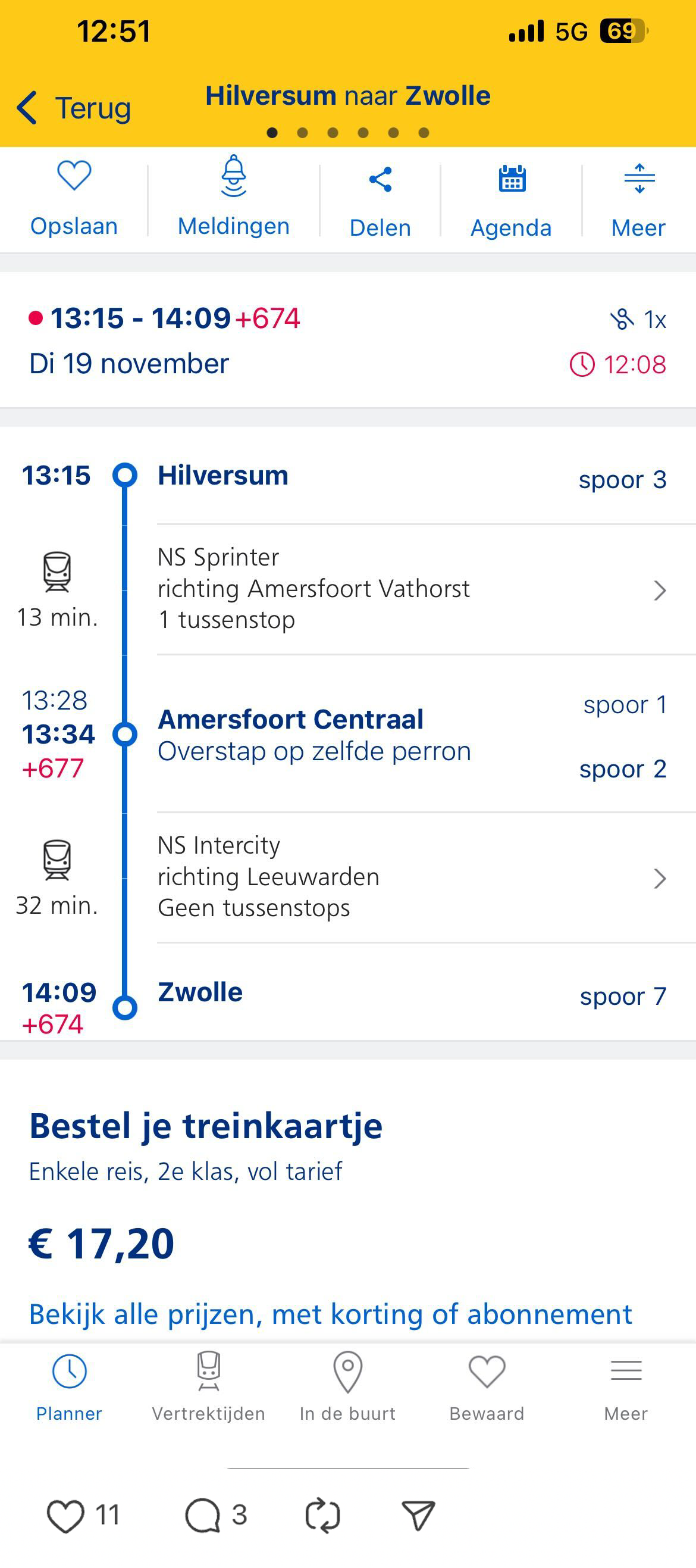Add the trip to Agenda
Screen dimensions: 696x1568
511,201
